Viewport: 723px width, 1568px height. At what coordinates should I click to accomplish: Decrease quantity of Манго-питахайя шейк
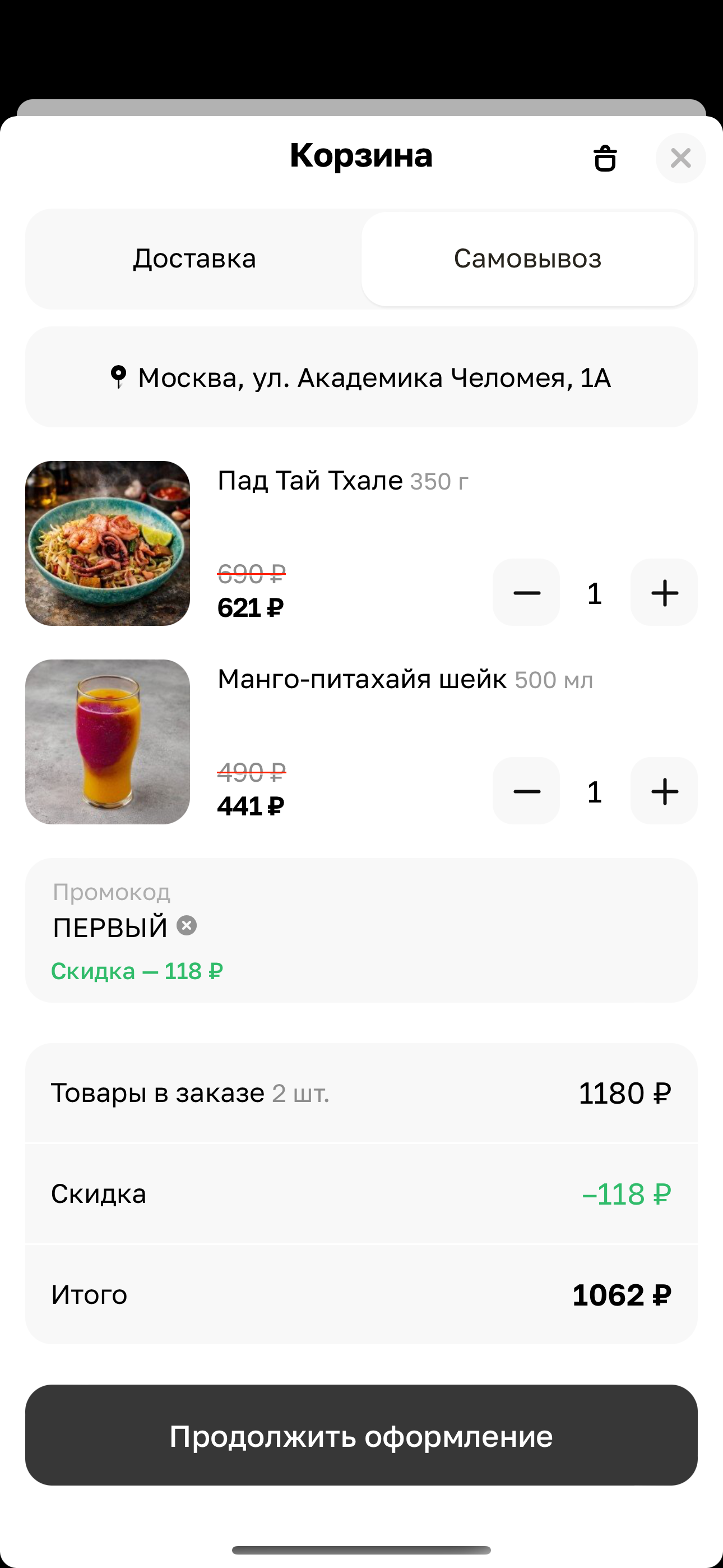click(x=526, y=791)
